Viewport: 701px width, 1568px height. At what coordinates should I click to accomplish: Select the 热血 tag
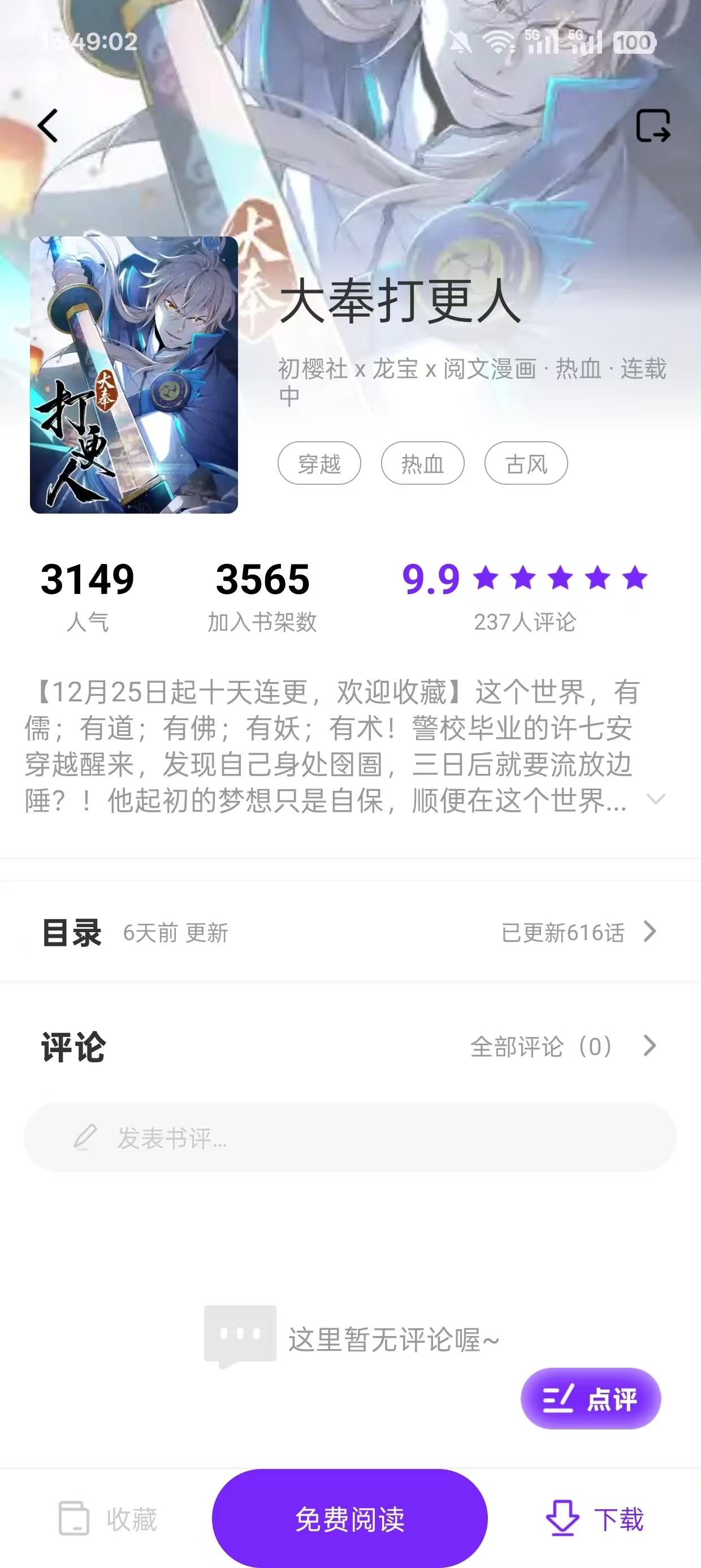click(423, 463)
